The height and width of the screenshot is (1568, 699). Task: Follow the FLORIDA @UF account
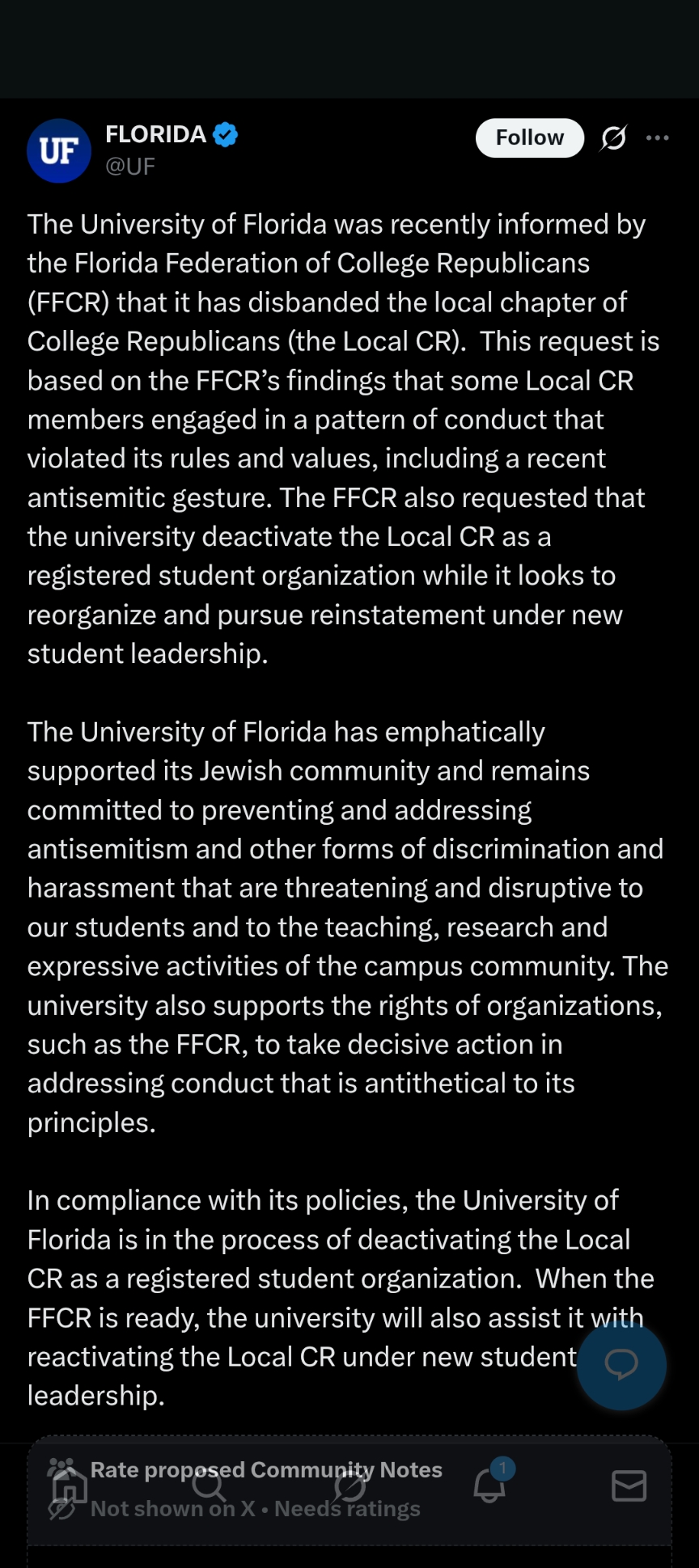tap(529, 138)
